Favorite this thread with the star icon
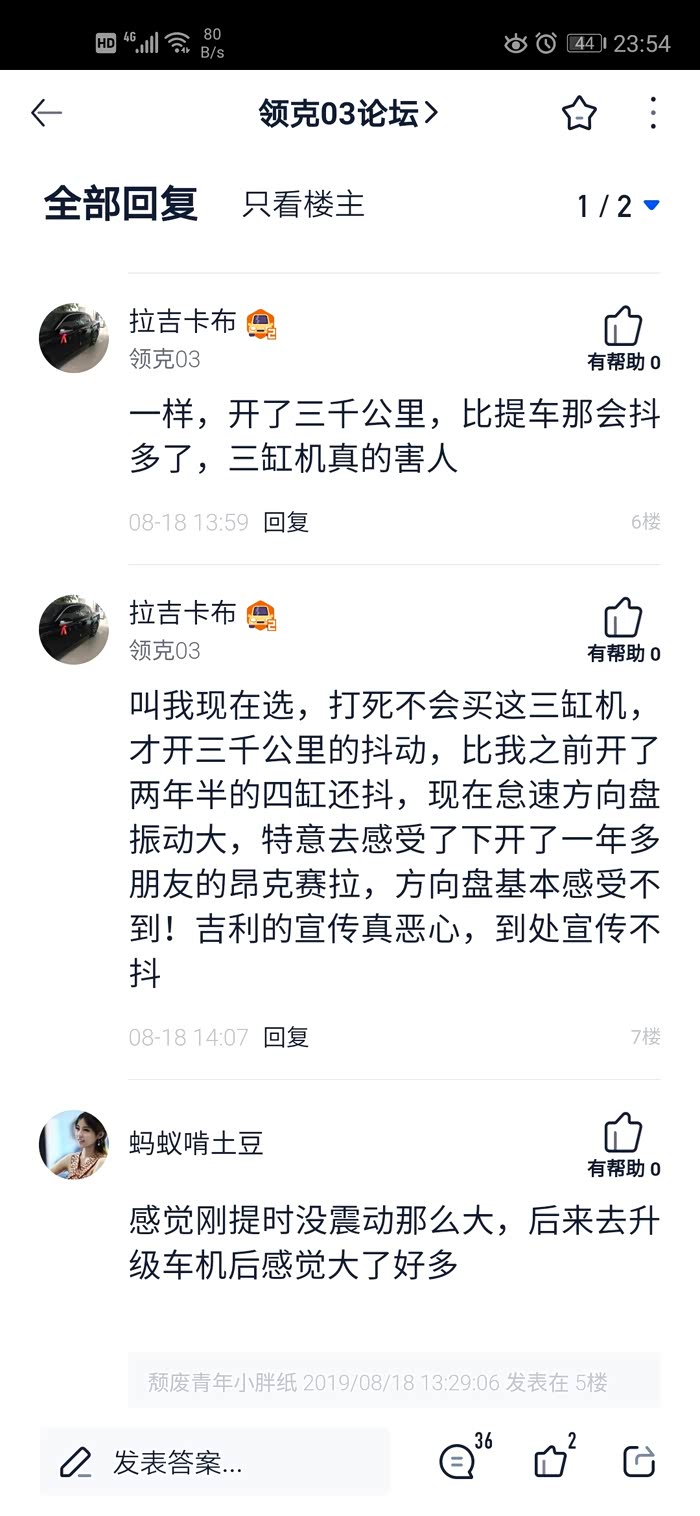Viewport: 700px width, 1516px height. [x=579, y=114]
